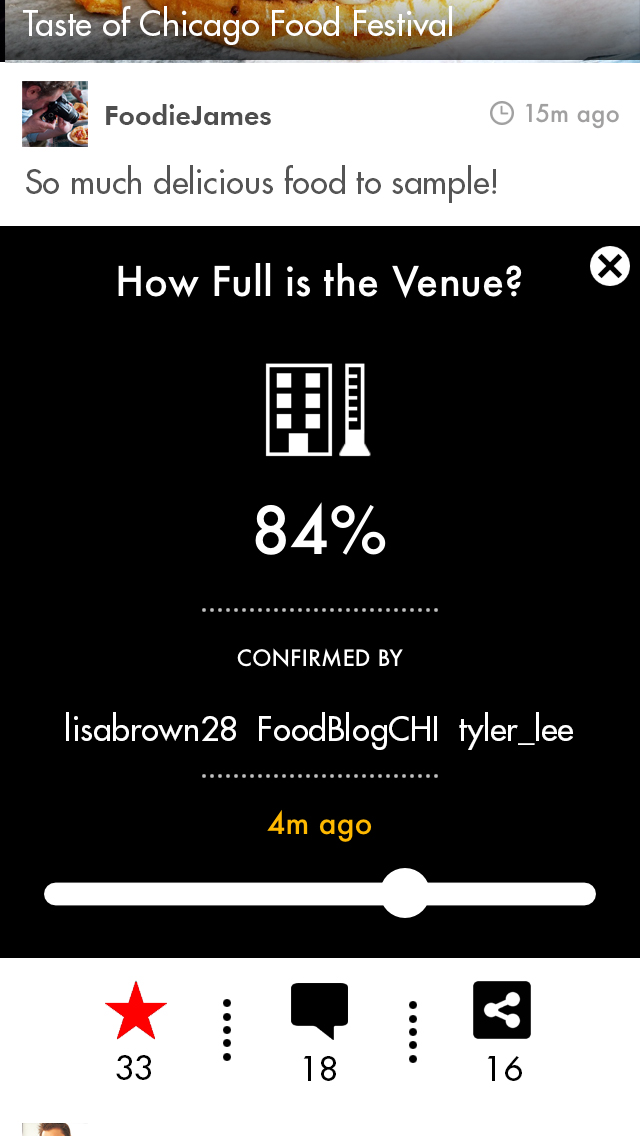Image resolution: width=640 pixels, height=1136 pixels.
Task: Tap the venue fullness slider handle
Action: click(405, 893)
